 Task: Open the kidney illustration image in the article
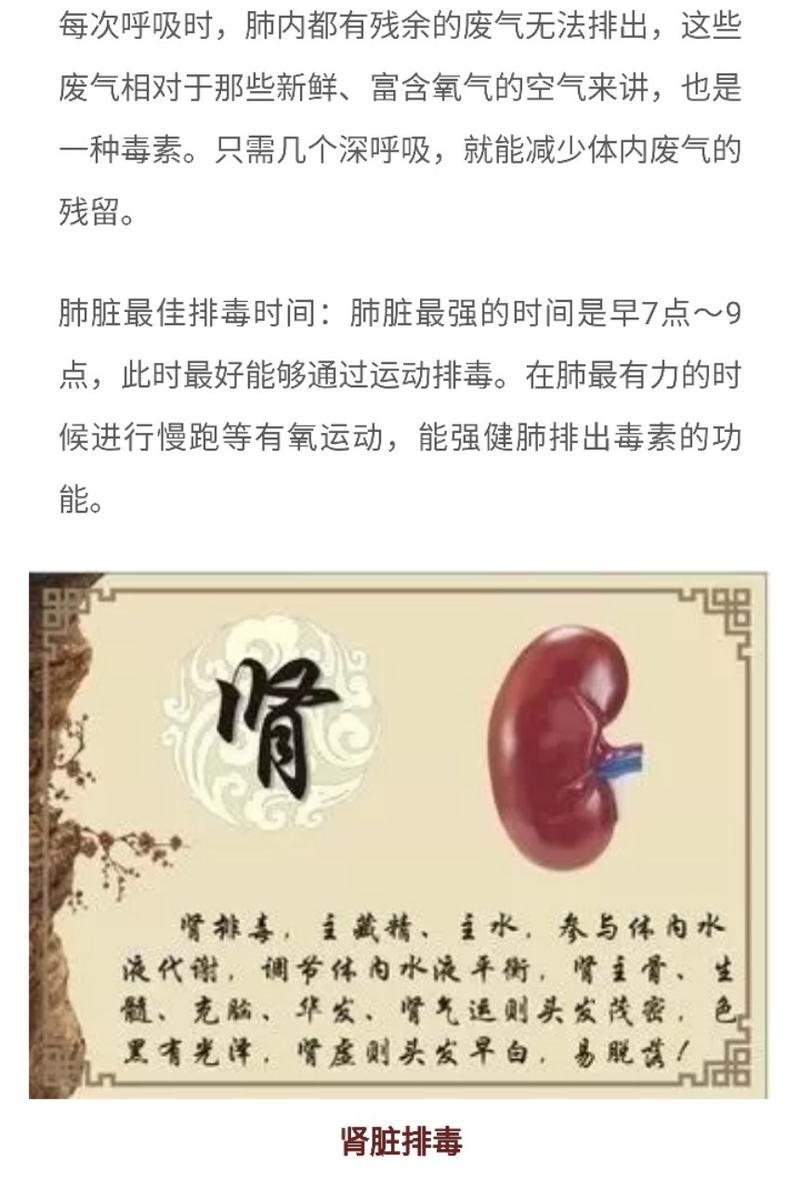pyautogui.click(x=399, y=834)
